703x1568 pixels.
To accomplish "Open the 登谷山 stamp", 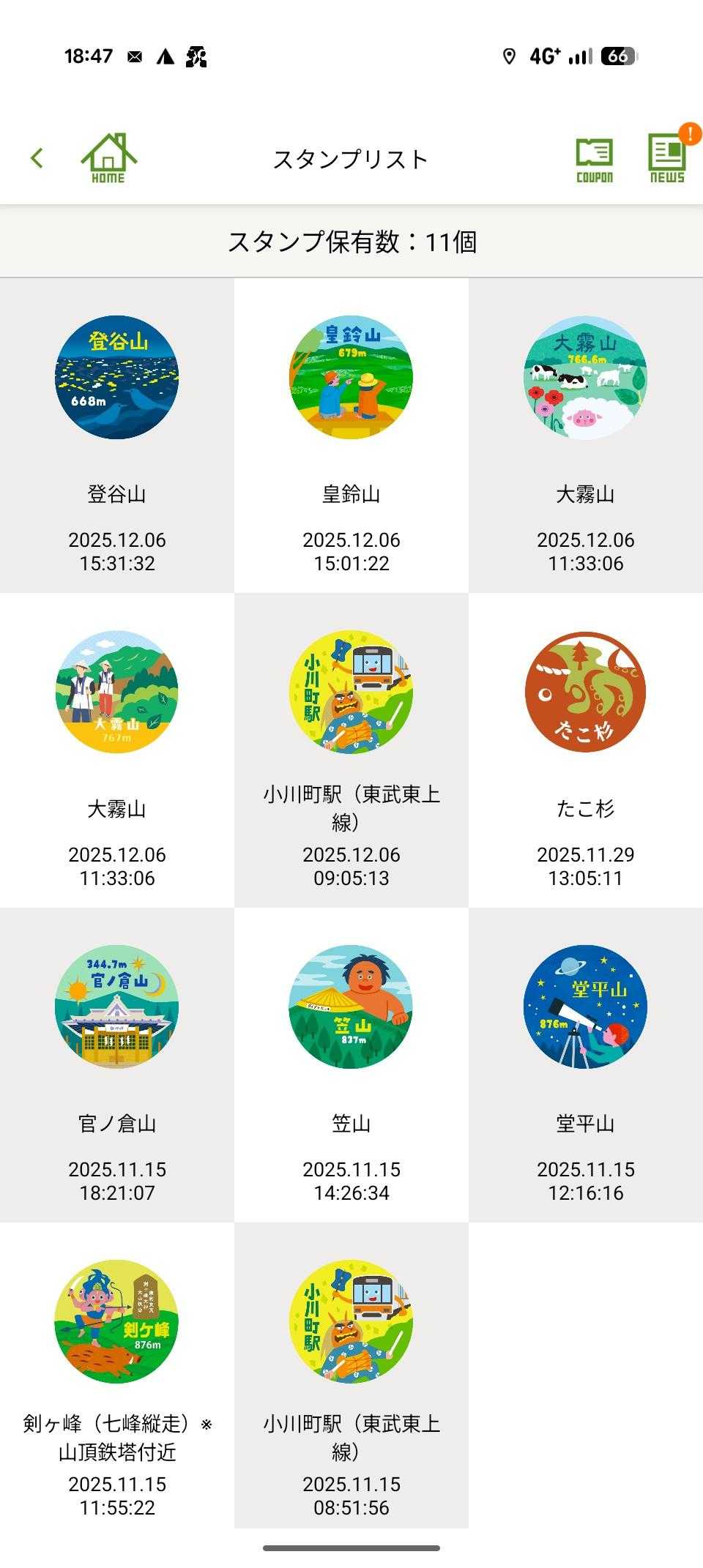I will (x=117, y=378).
